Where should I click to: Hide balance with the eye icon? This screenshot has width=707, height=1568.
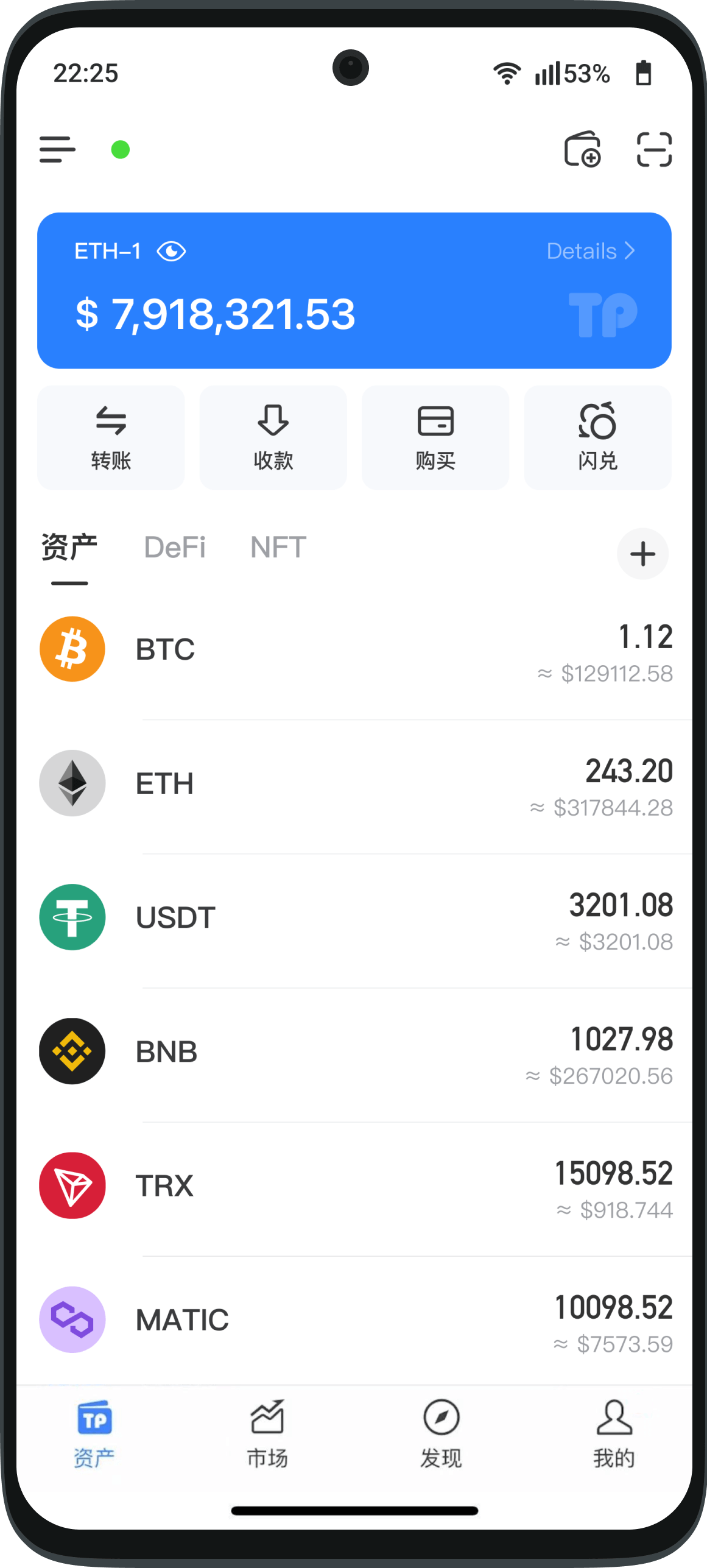tap(171, 251)
